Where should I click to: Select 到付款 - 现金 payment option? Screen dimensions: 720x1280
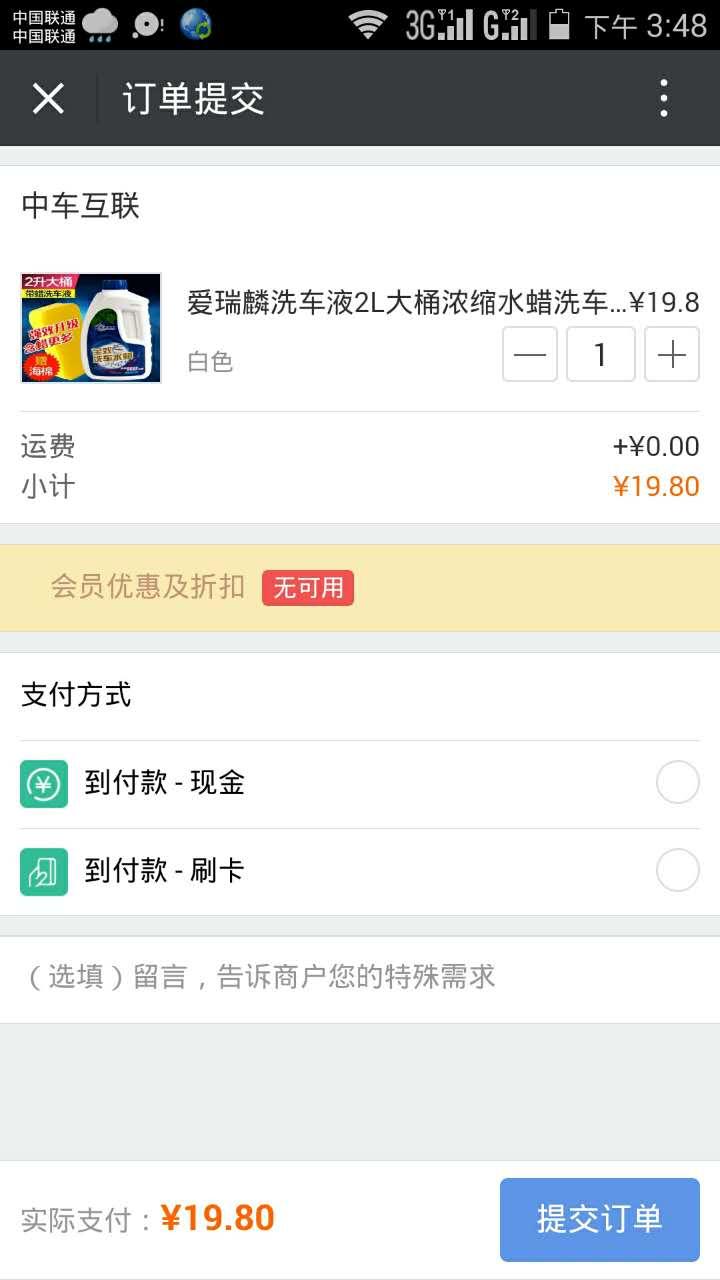pyautogui.click(x=677, y=782)
